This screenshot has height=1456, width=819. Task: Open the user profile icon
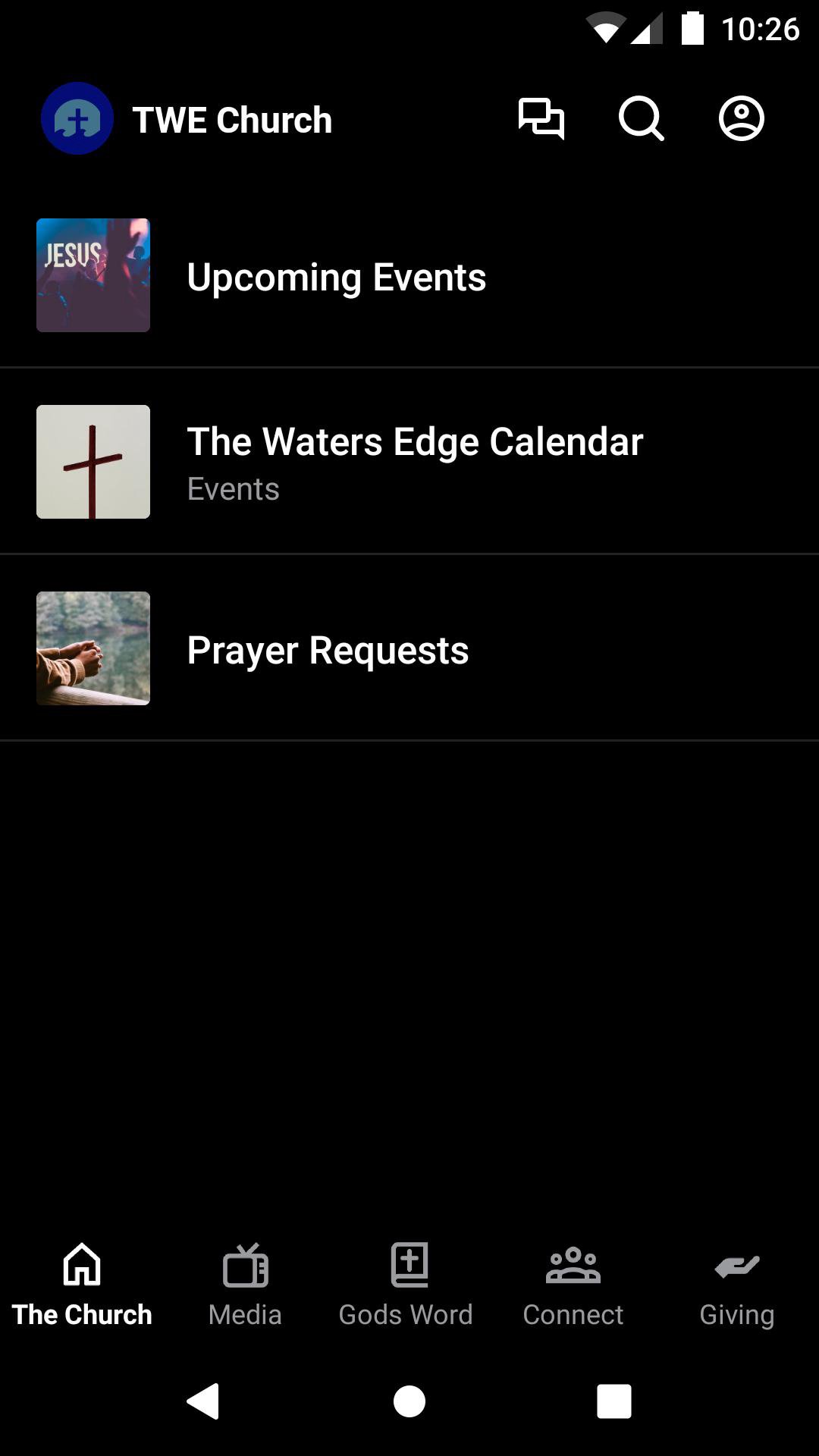click(x=741, y=119)
